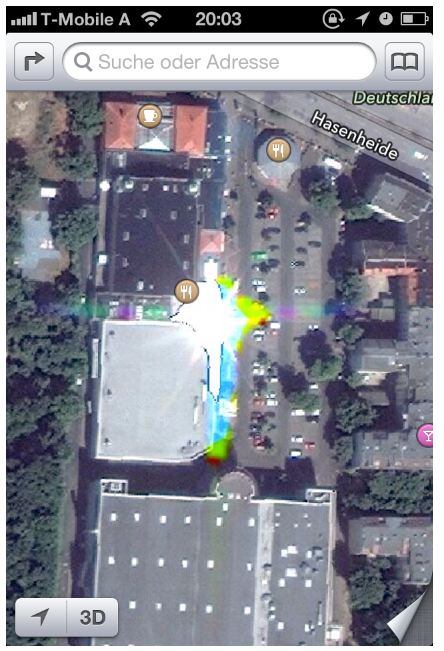
Task: Switch the map to 3D view
Action: click(92, 617)
